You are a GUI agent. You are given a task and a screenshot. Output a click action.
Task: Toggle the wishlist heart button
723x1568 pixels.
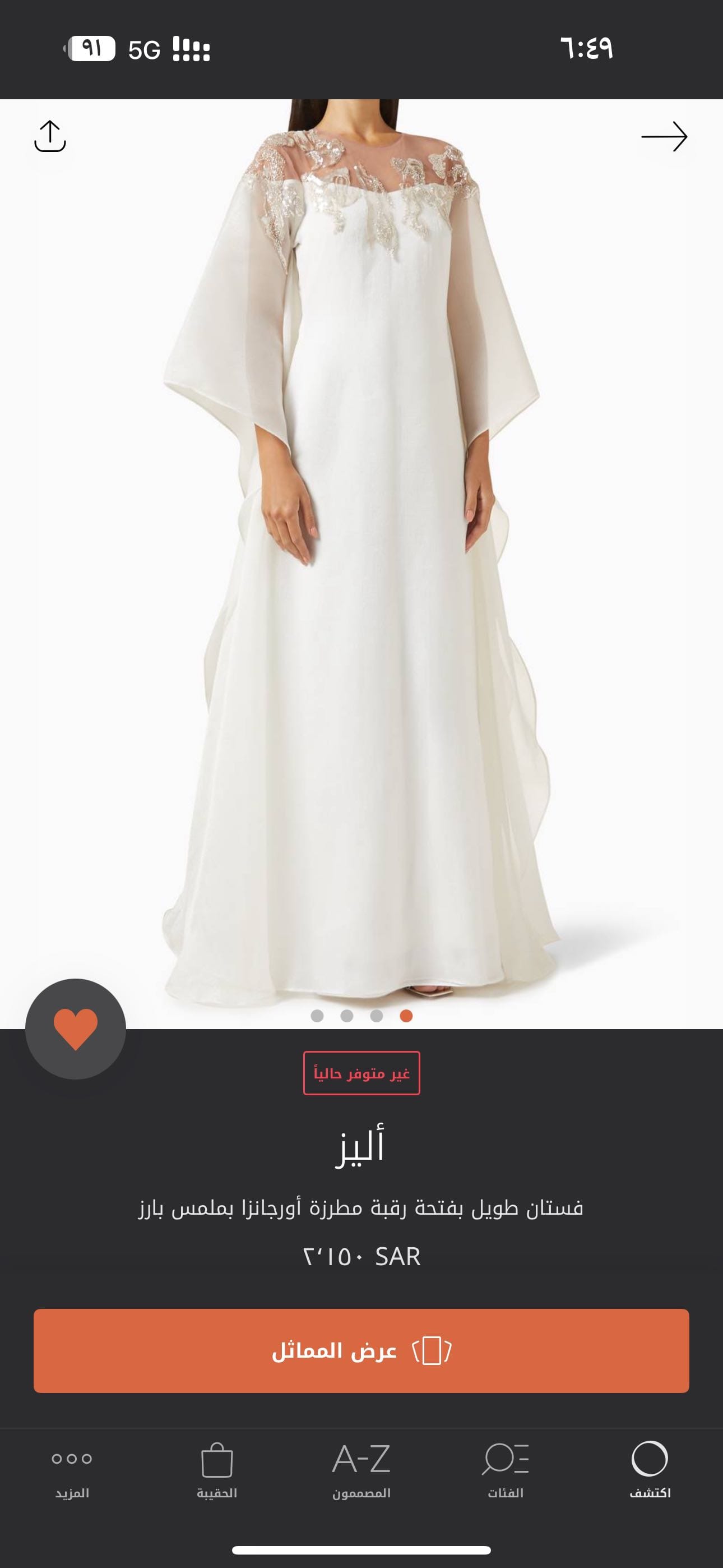click(x=76, y=1029)
